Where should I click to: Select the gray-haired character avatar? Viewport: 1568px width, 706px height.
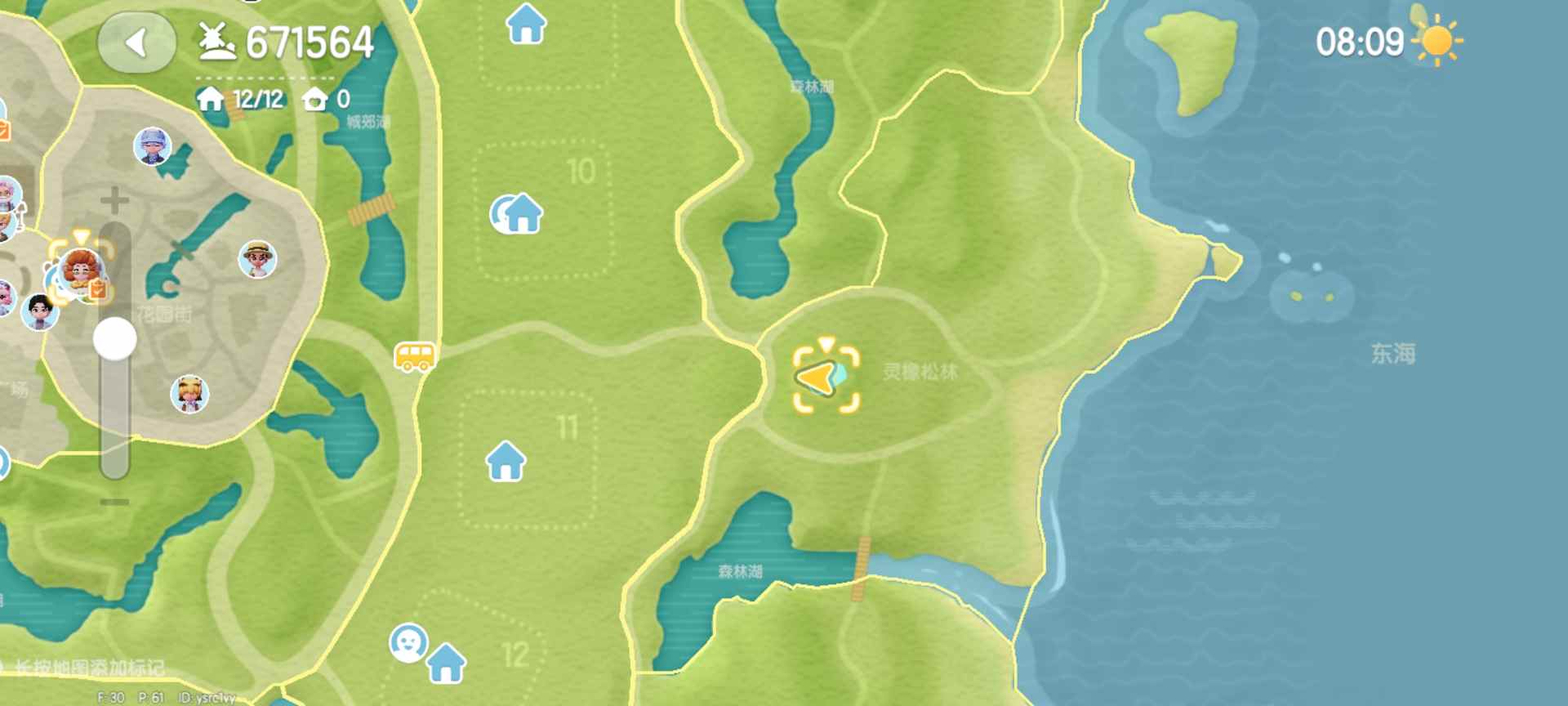tap(153, 146)
